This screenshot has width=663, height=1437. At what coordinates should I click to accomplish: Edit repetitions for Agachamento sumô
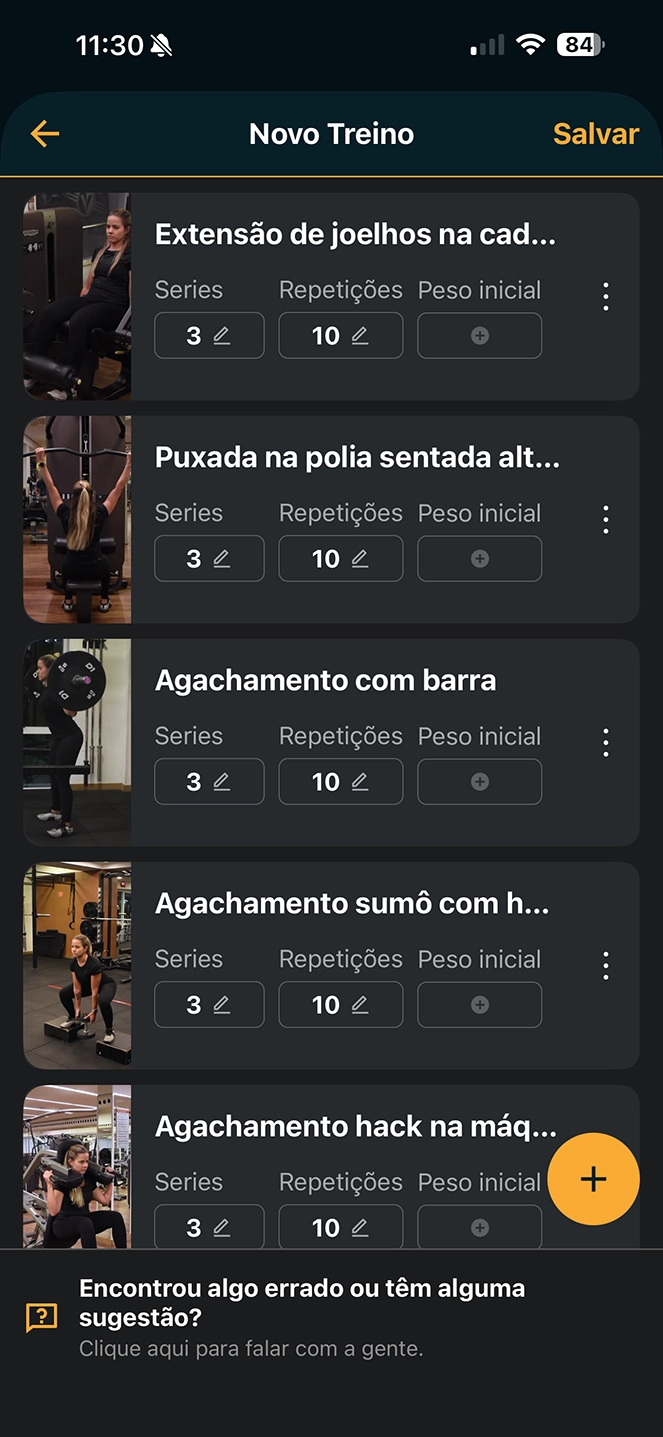[340, 1005]
